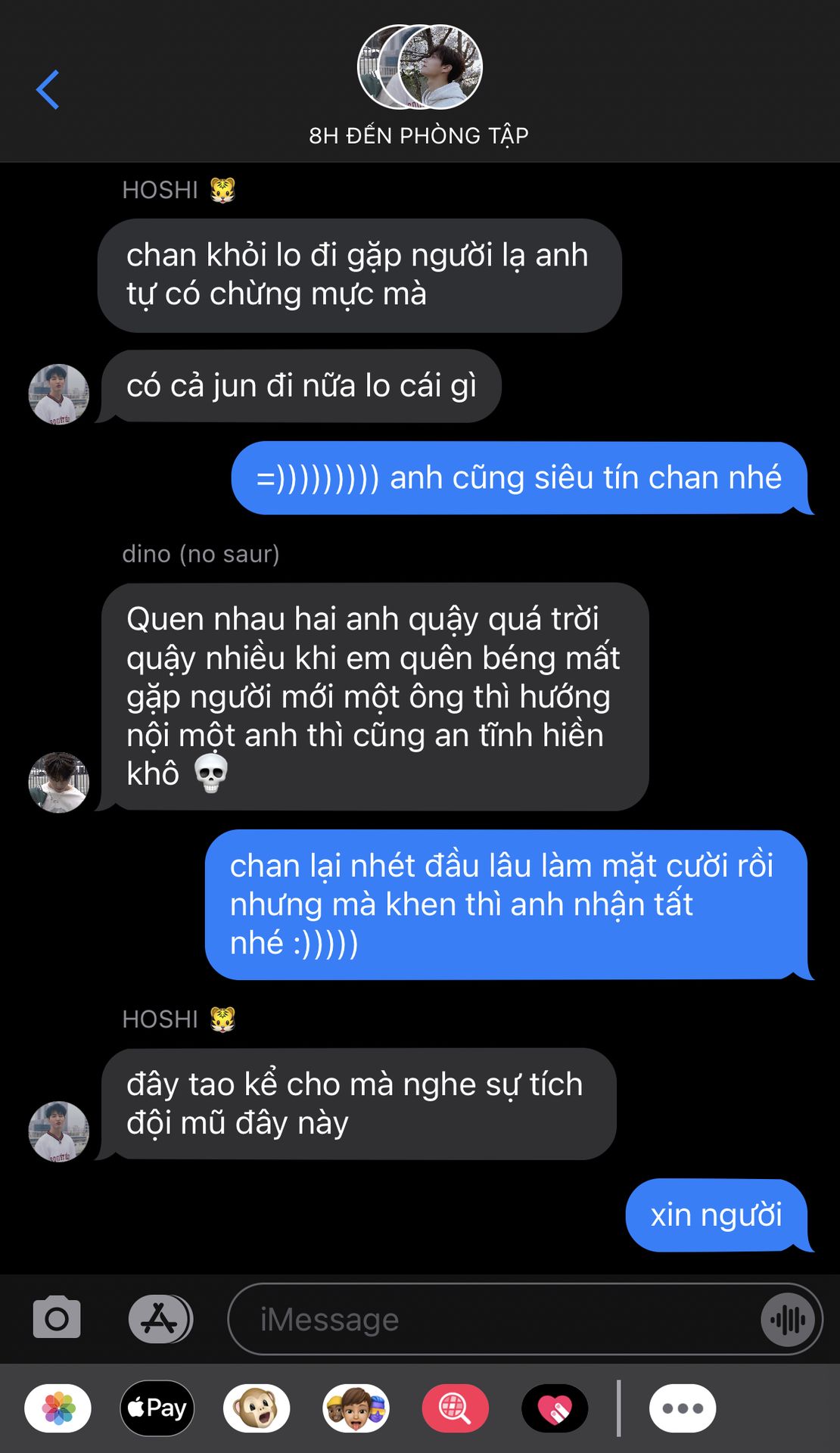840x1453 pixels.
Task: Go back to the messages list
Action: pos(48,90)
